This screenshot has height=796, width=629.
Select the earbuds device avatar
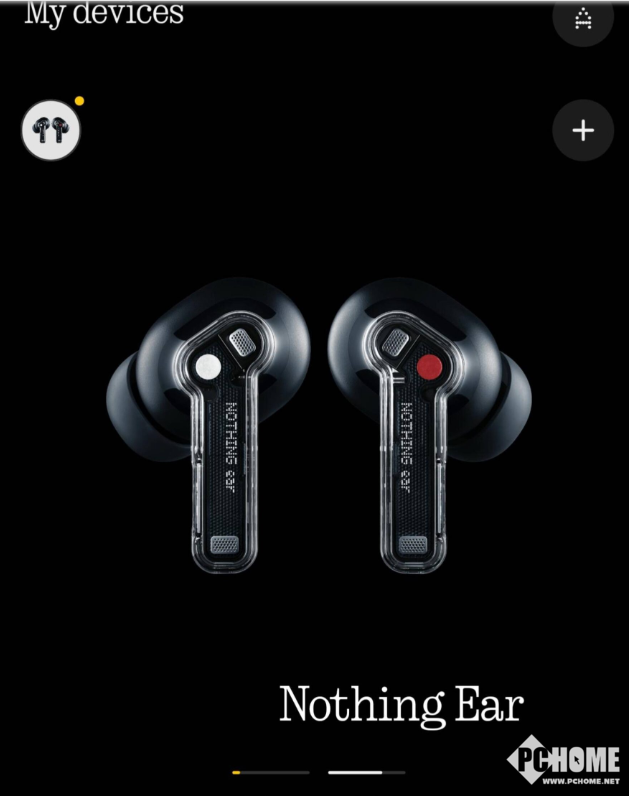[x=51, y=130]
